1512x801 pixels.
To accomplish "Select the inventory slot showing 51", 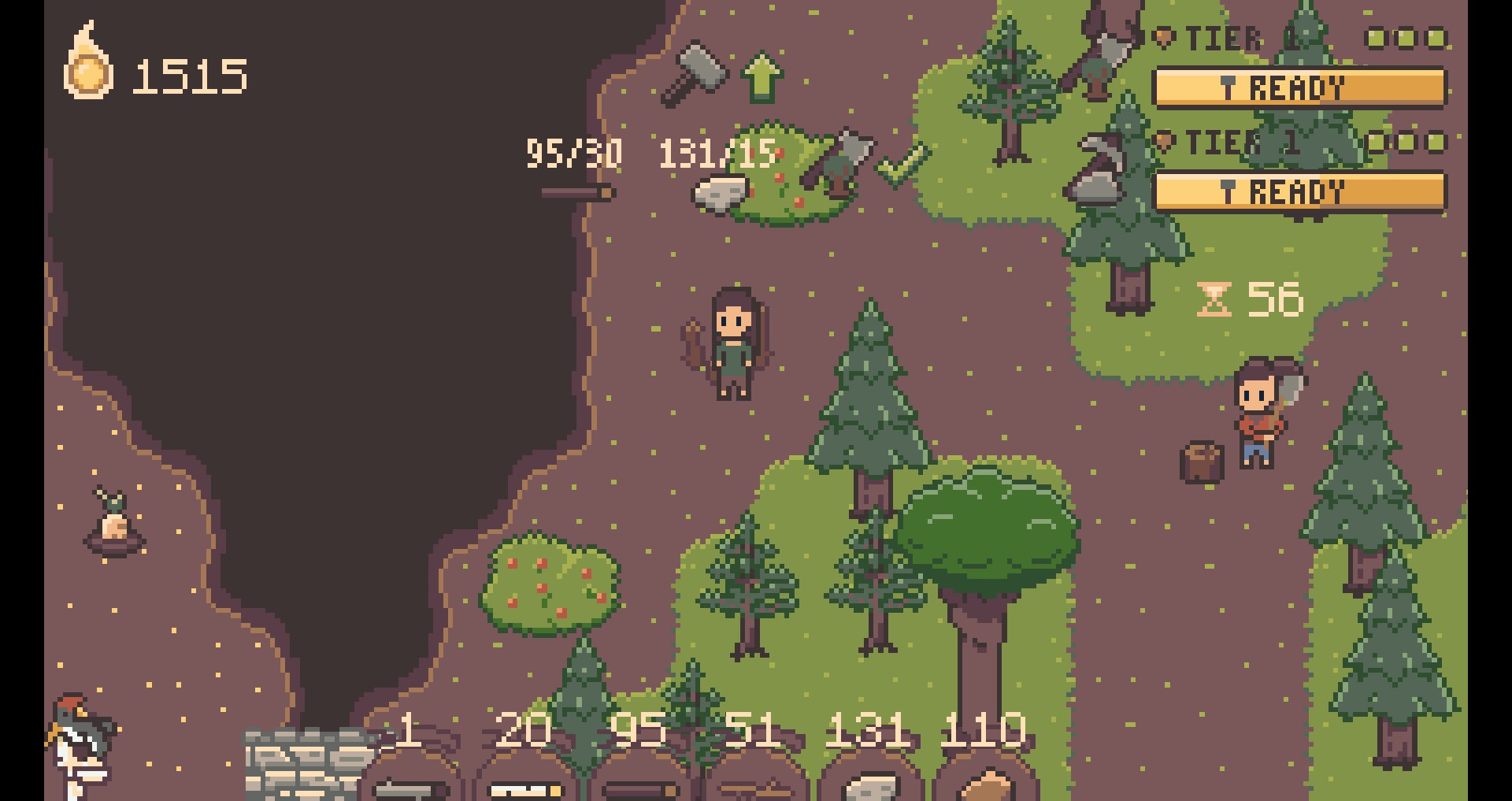I will tap(754, 776).
